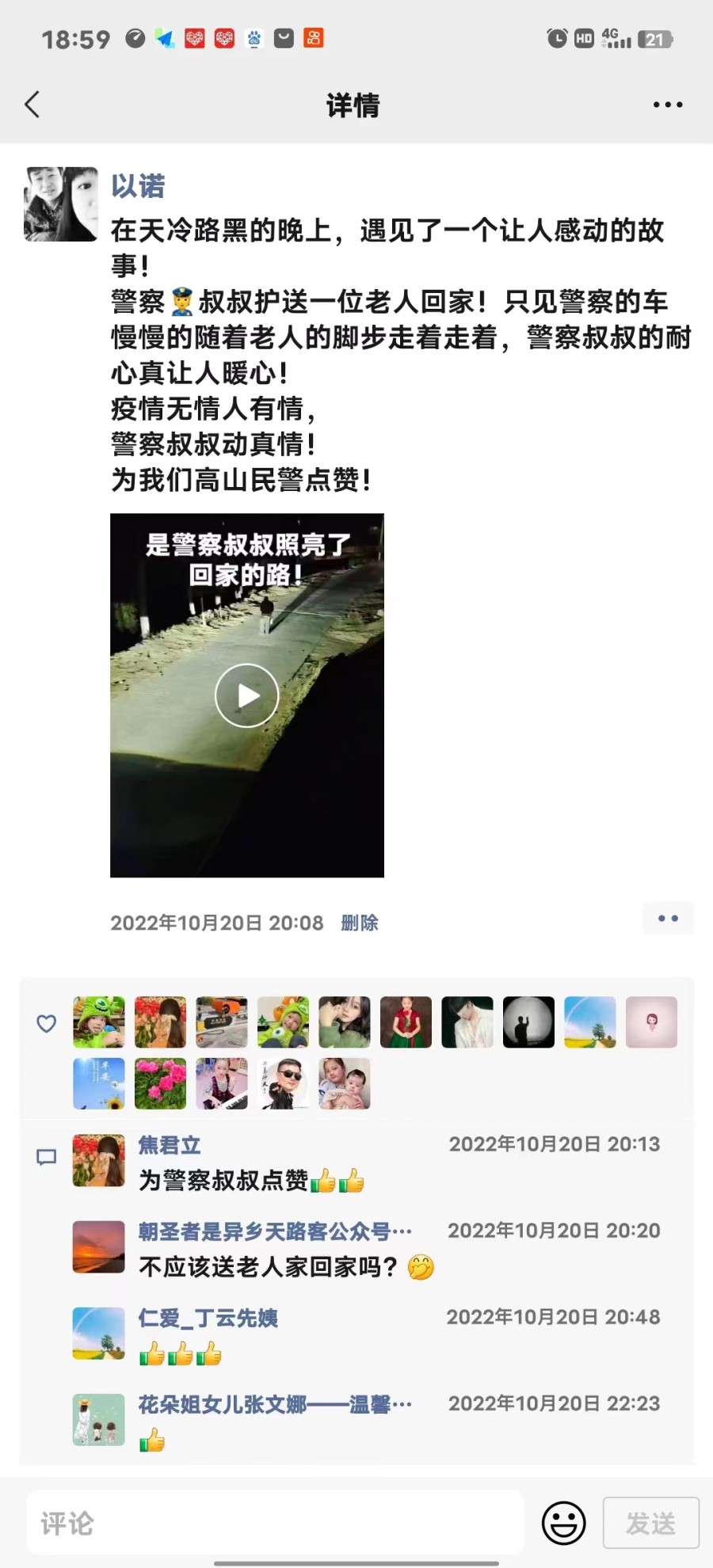Tap the 发送 send button
713x1568 pixels.
(650, 1523)
